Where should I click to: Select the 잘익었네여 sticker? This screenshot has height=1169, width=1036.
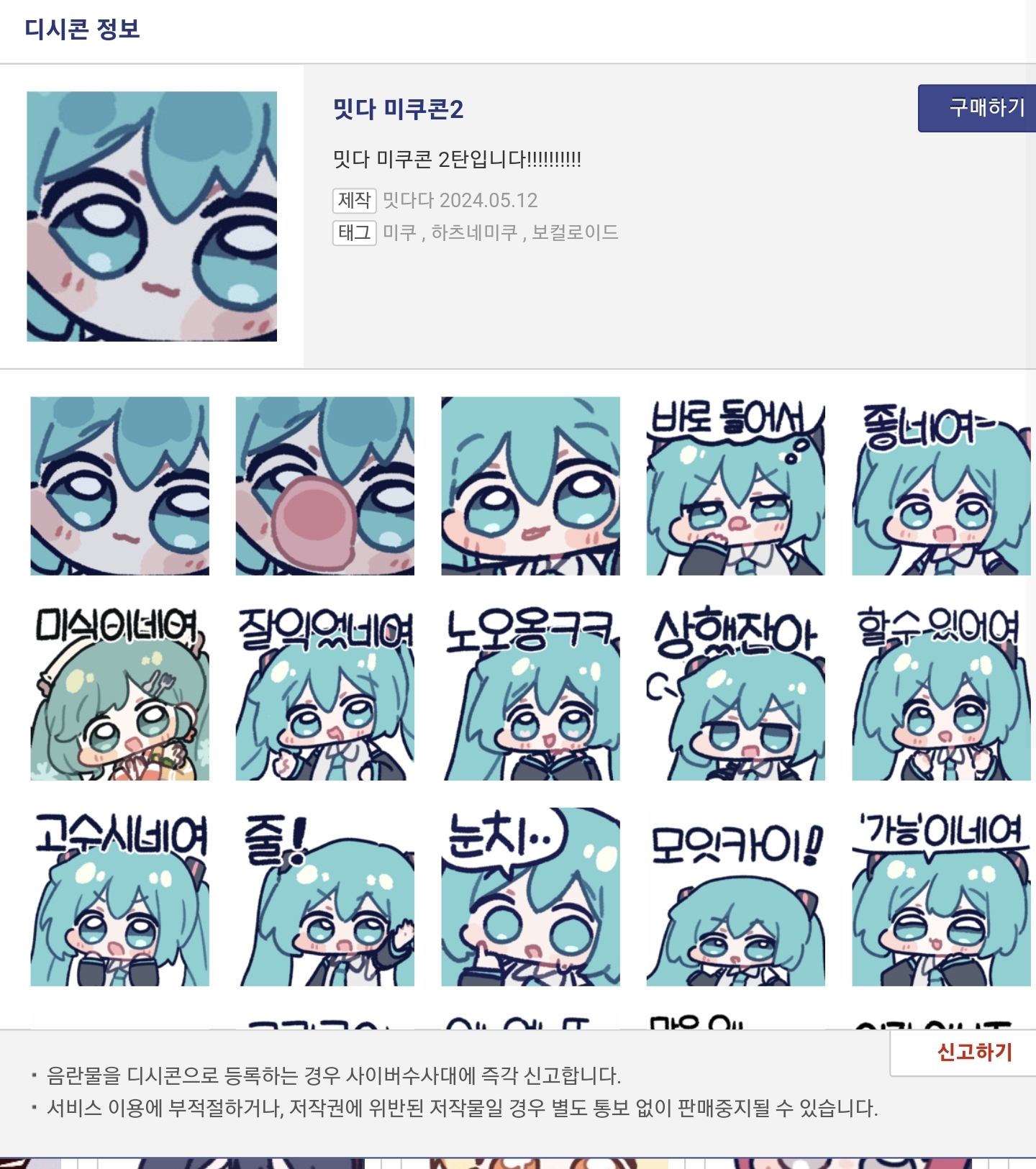(324, 692)
